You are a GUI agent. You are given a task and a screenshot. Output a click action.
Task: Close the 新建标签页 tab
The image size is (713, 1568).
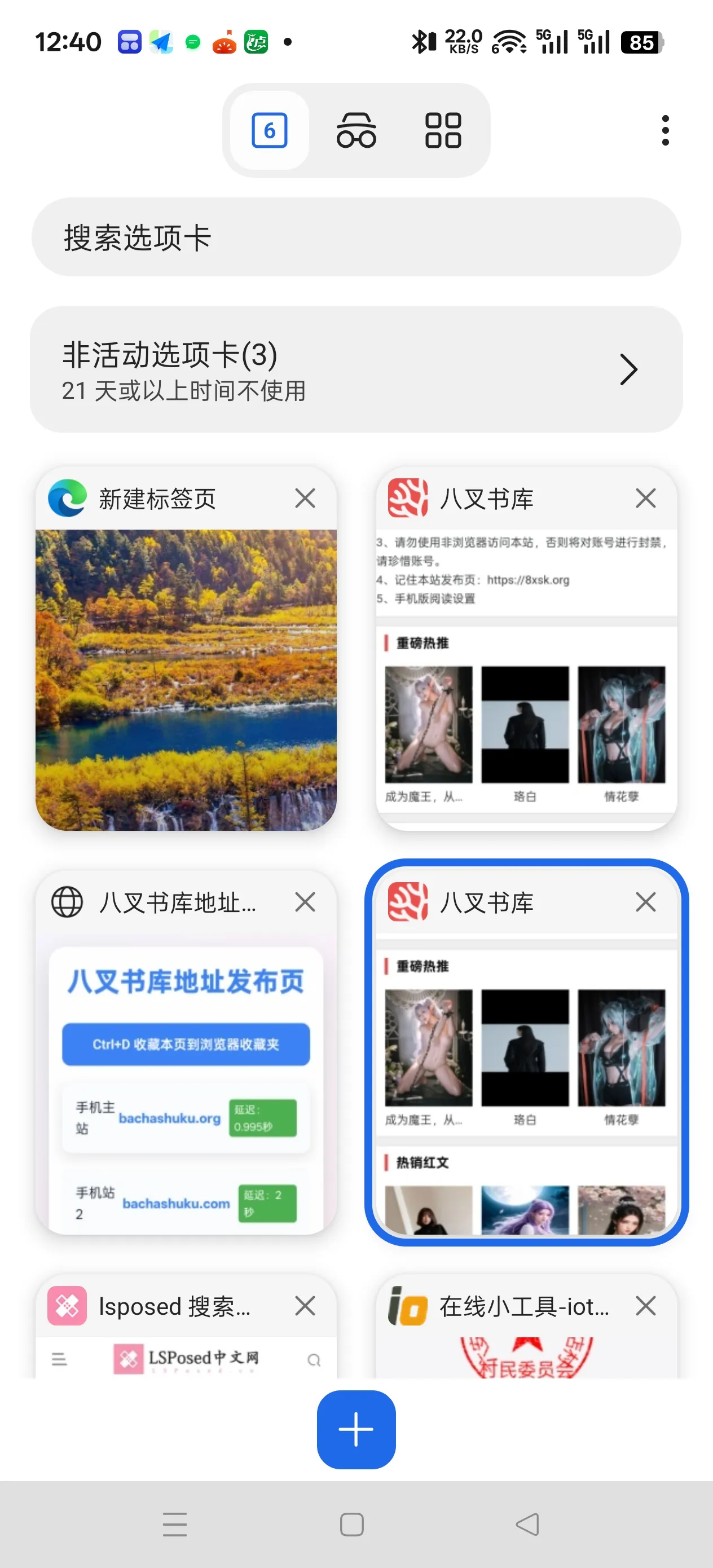(305, 498)
